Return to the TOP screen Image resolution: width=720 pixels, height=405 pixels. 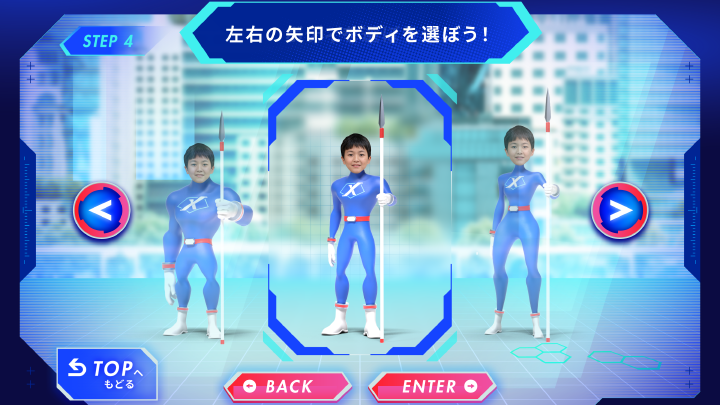(107, 372)
